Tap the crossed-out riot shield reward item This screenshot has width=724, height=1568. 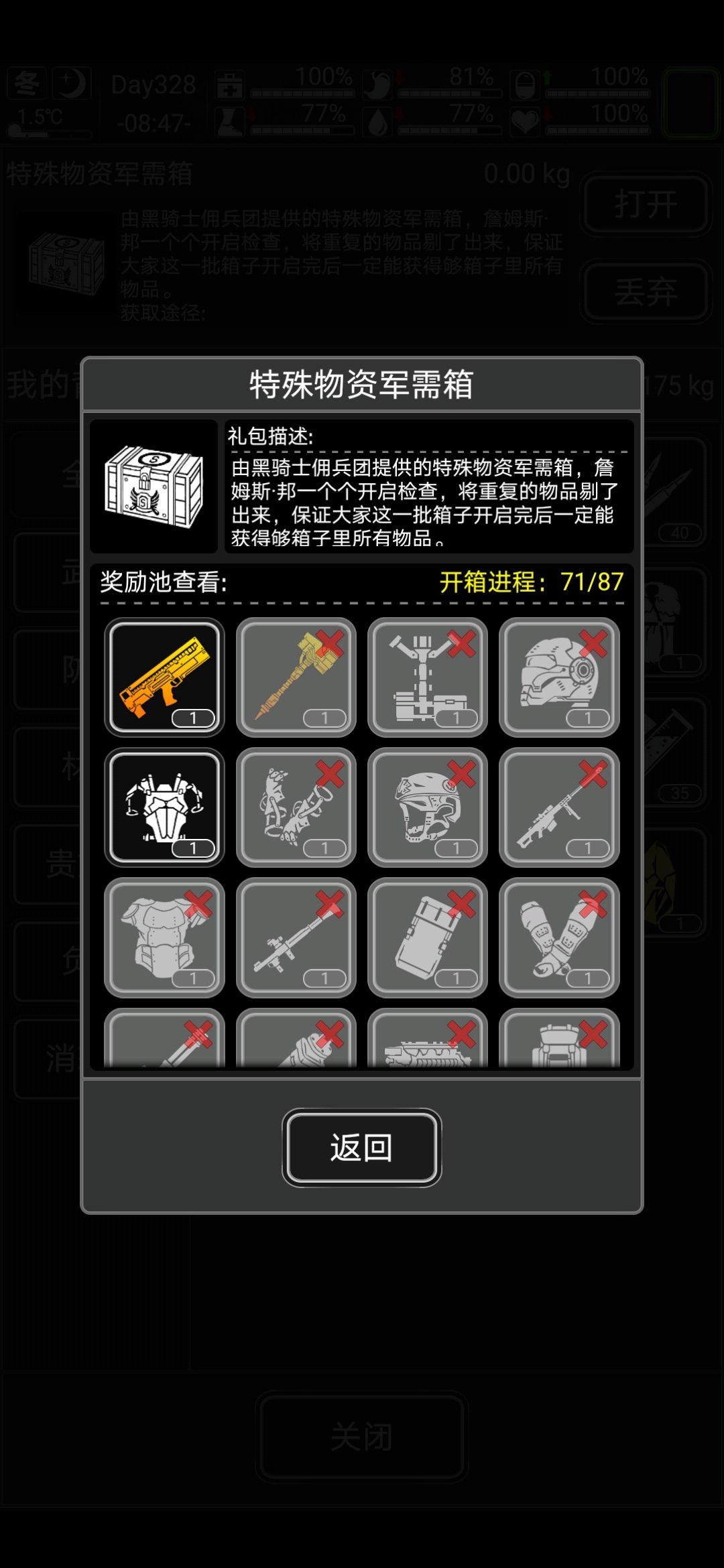click(428, 937)
